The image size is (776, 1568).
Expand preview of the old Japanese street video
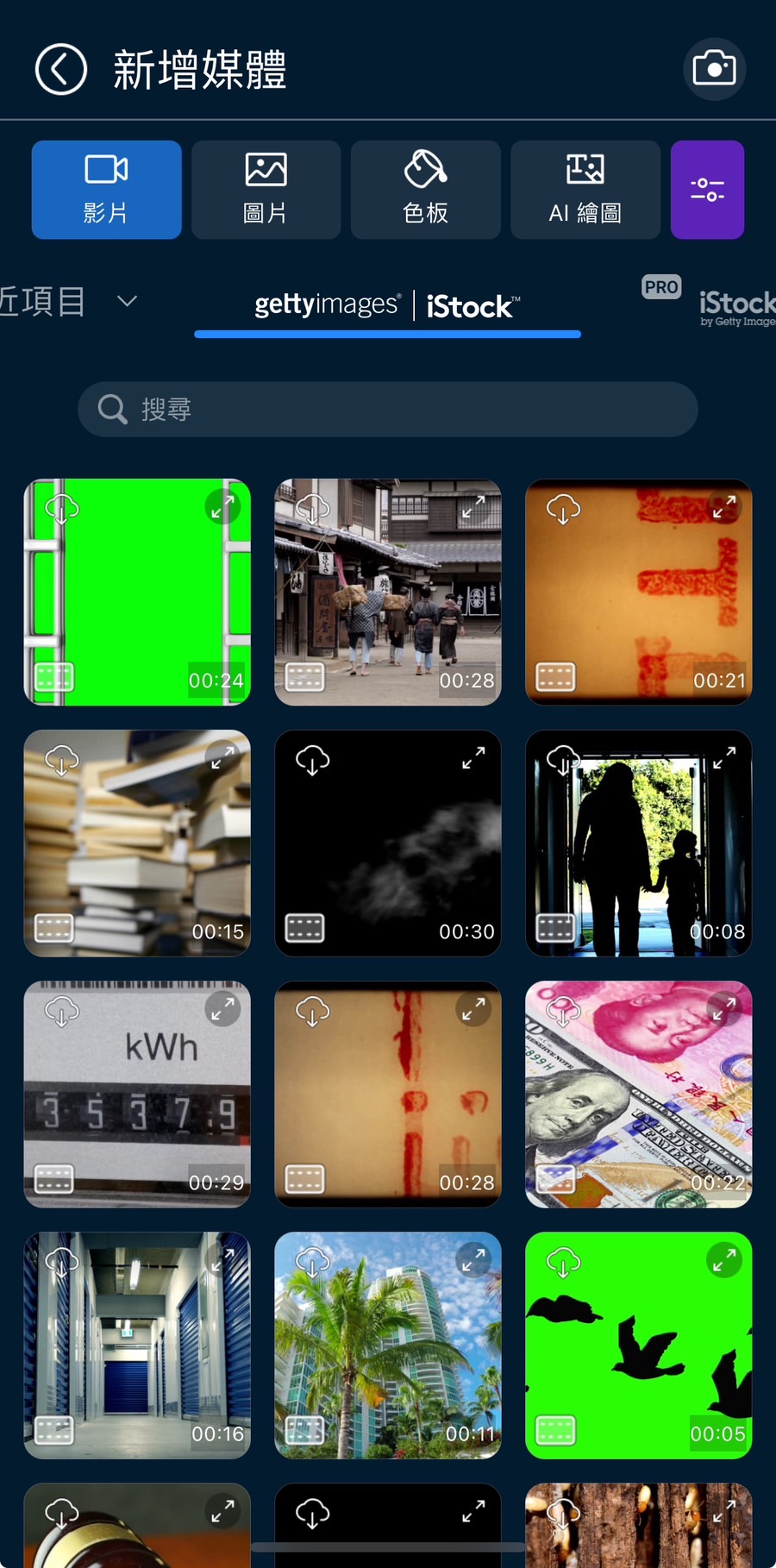[472, 507]
